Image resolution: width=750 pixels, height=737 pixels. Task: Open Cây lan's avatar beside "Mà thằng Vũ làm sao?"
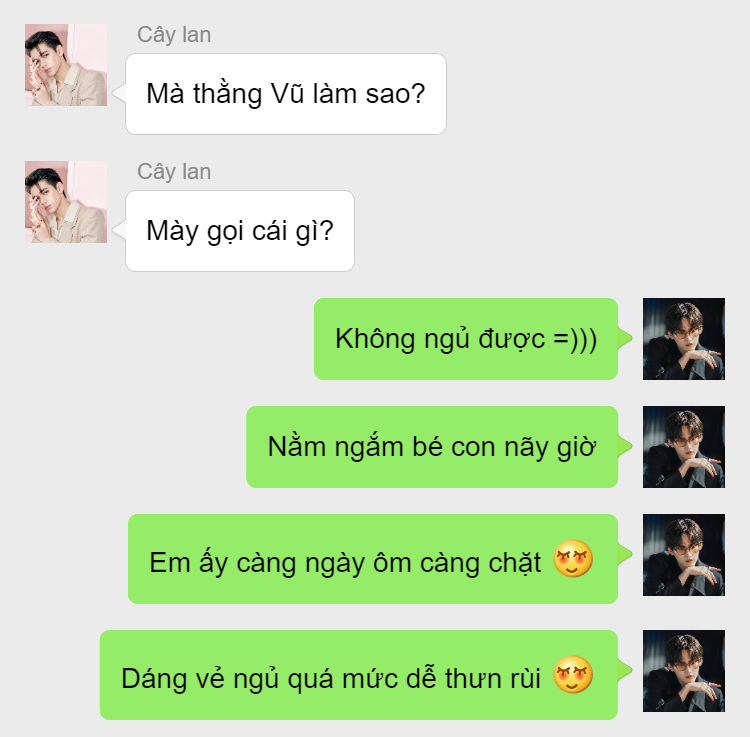[66, 65]
